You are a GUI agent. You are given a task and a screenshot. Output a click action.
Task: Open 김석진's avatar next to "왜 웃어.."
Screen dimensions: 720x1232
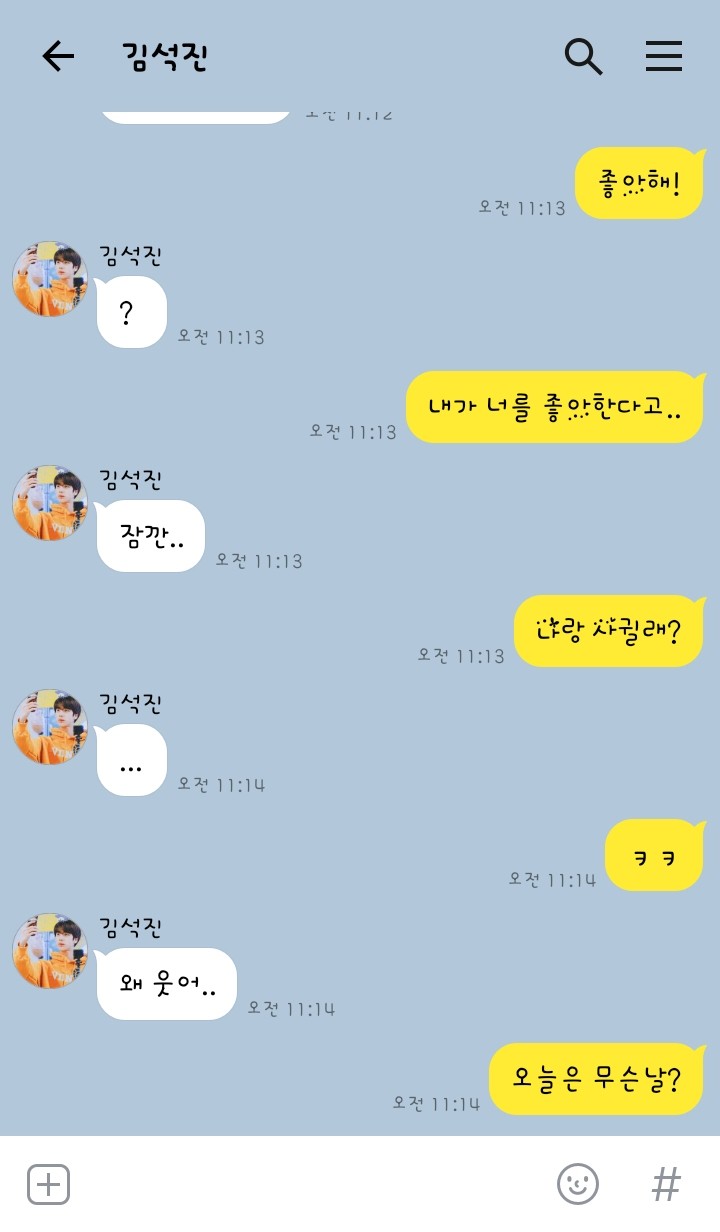(50, 951)
